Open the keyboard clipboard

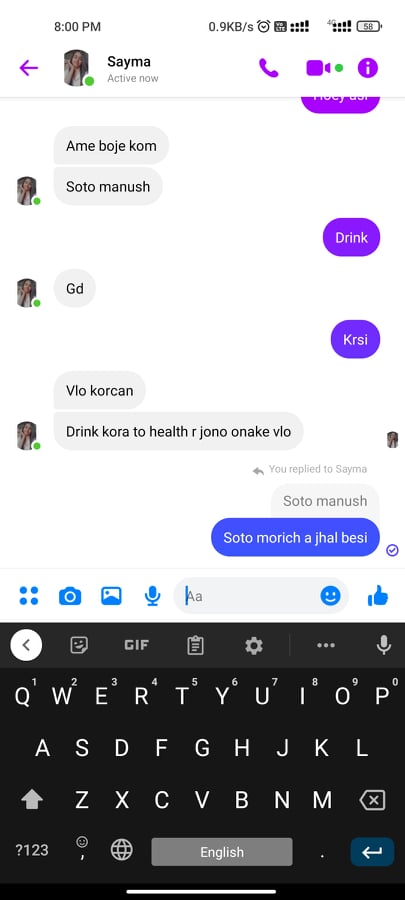tap(196, 645)
